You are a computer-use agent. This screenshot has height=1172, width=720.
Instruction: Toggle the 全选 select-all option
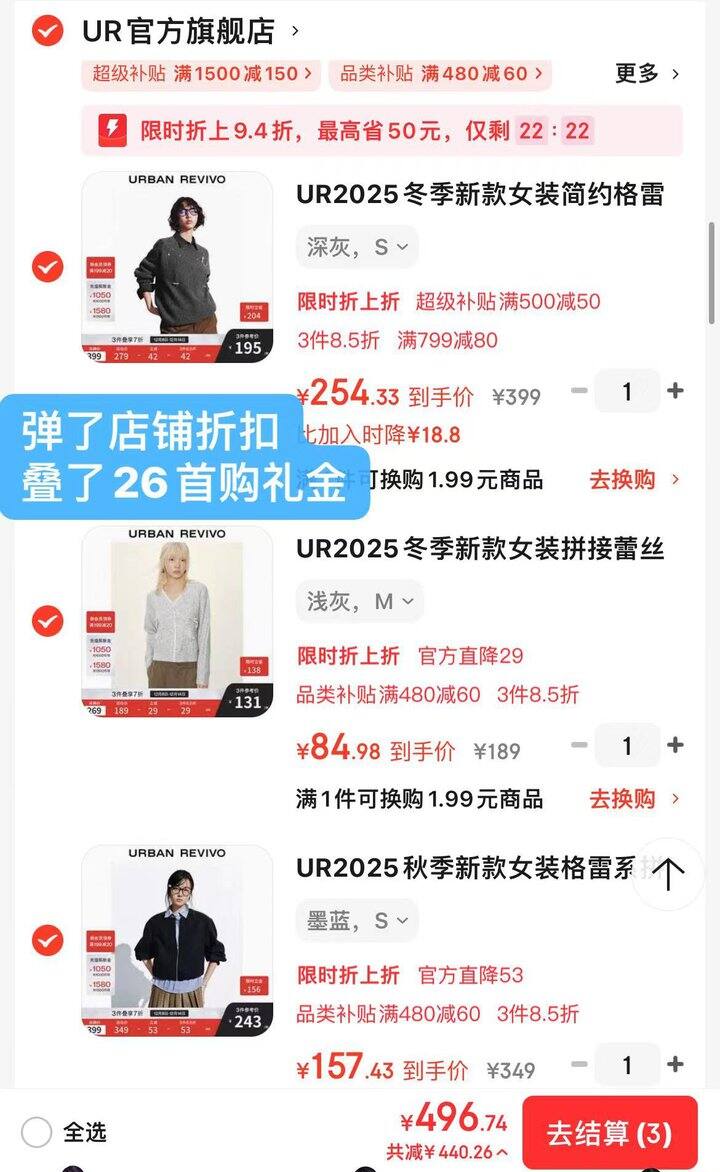(x=37, y=1132)
